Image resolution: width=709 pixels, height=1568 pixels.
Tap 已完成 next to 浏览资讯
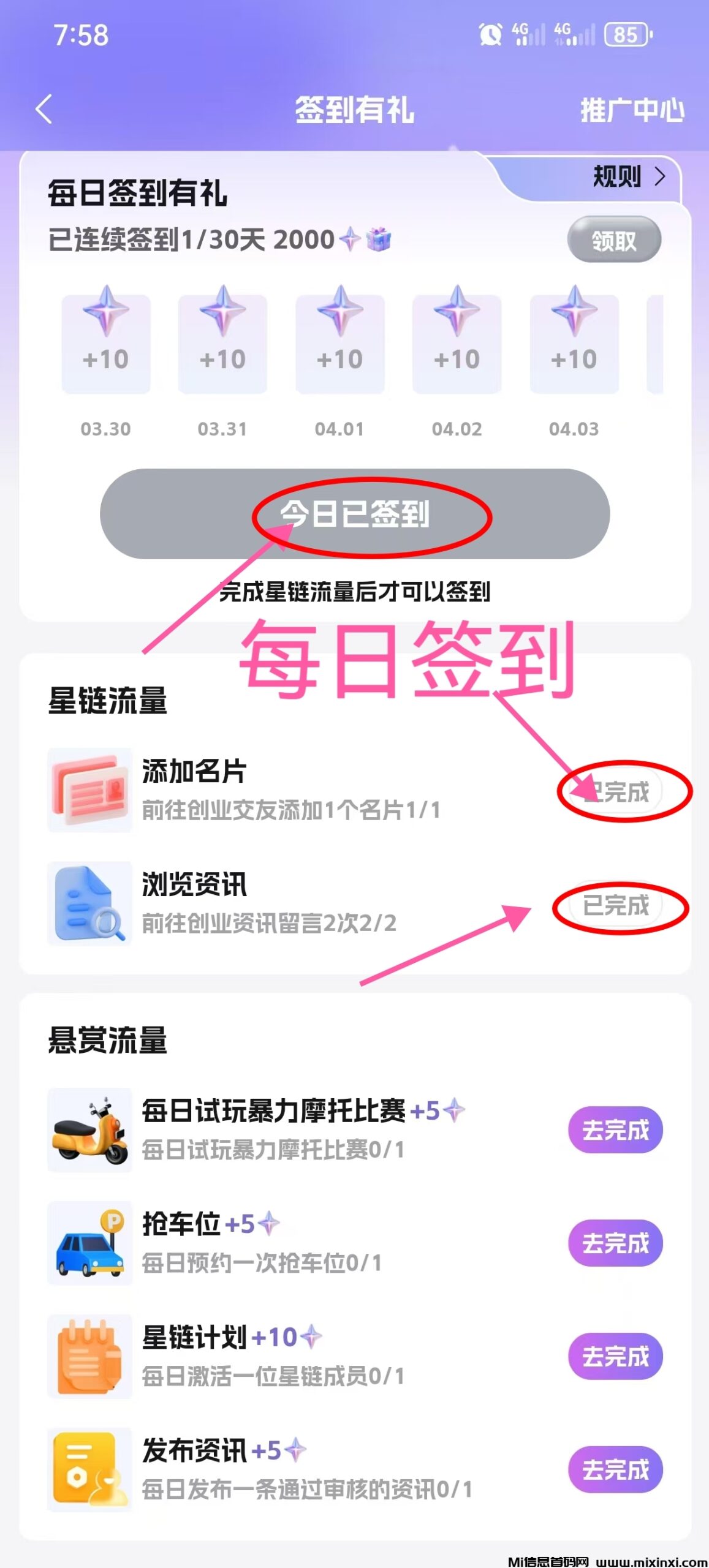tap(615, 905)
